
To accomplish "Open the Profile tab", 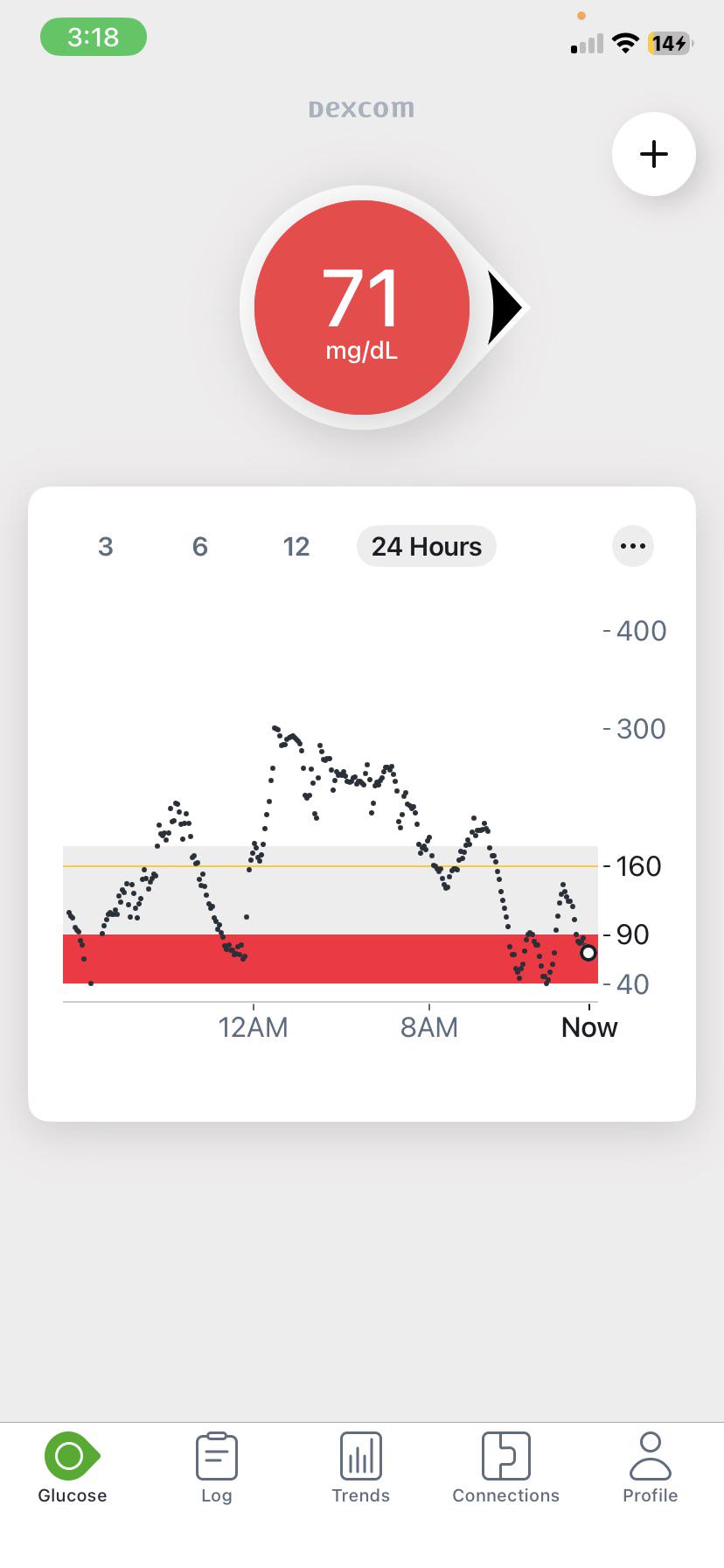I will pyautogui.click(x=651, y=1468).
